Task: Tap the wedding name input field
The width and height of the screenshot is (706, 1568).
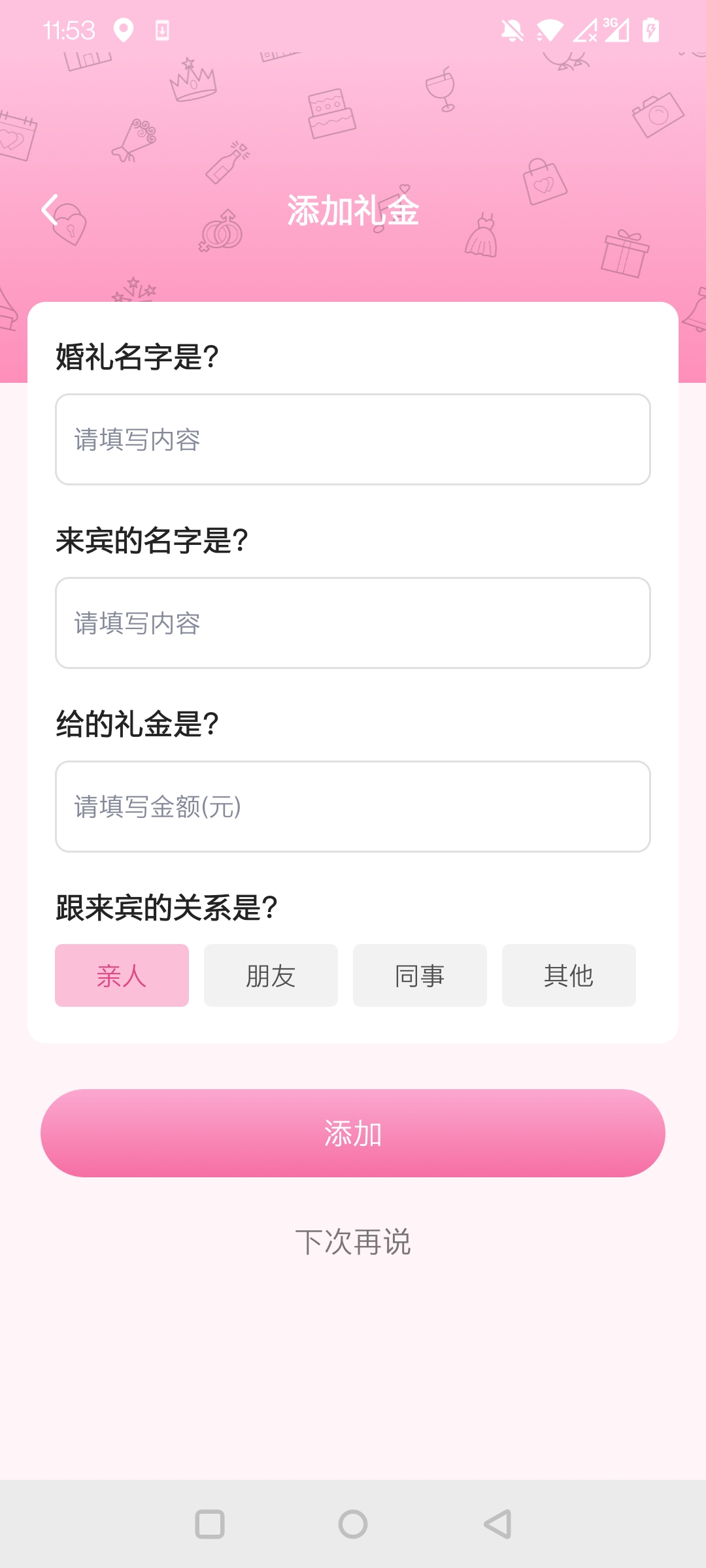Action: (353, 439)
